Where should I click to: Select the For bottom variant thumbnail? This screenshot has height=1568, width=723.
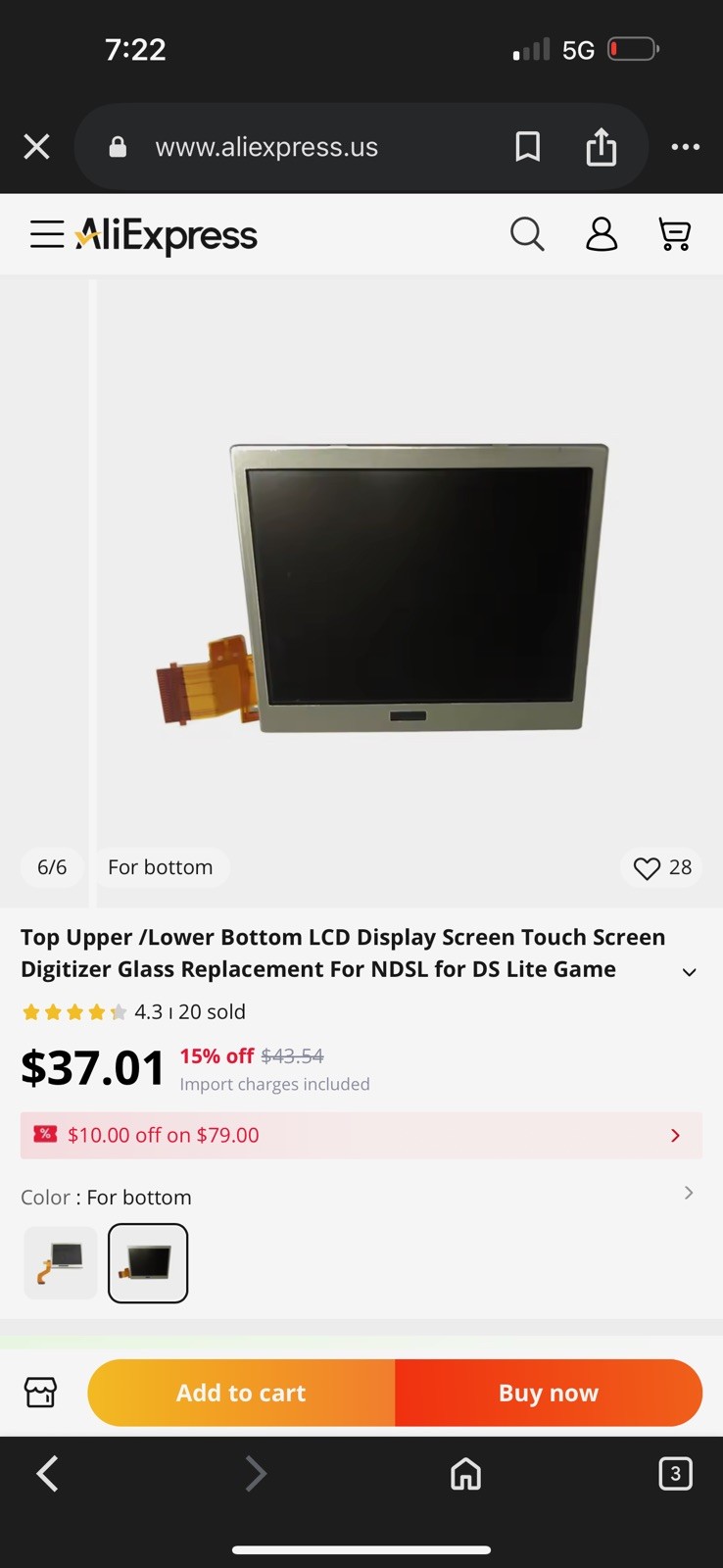[148, 1262]
